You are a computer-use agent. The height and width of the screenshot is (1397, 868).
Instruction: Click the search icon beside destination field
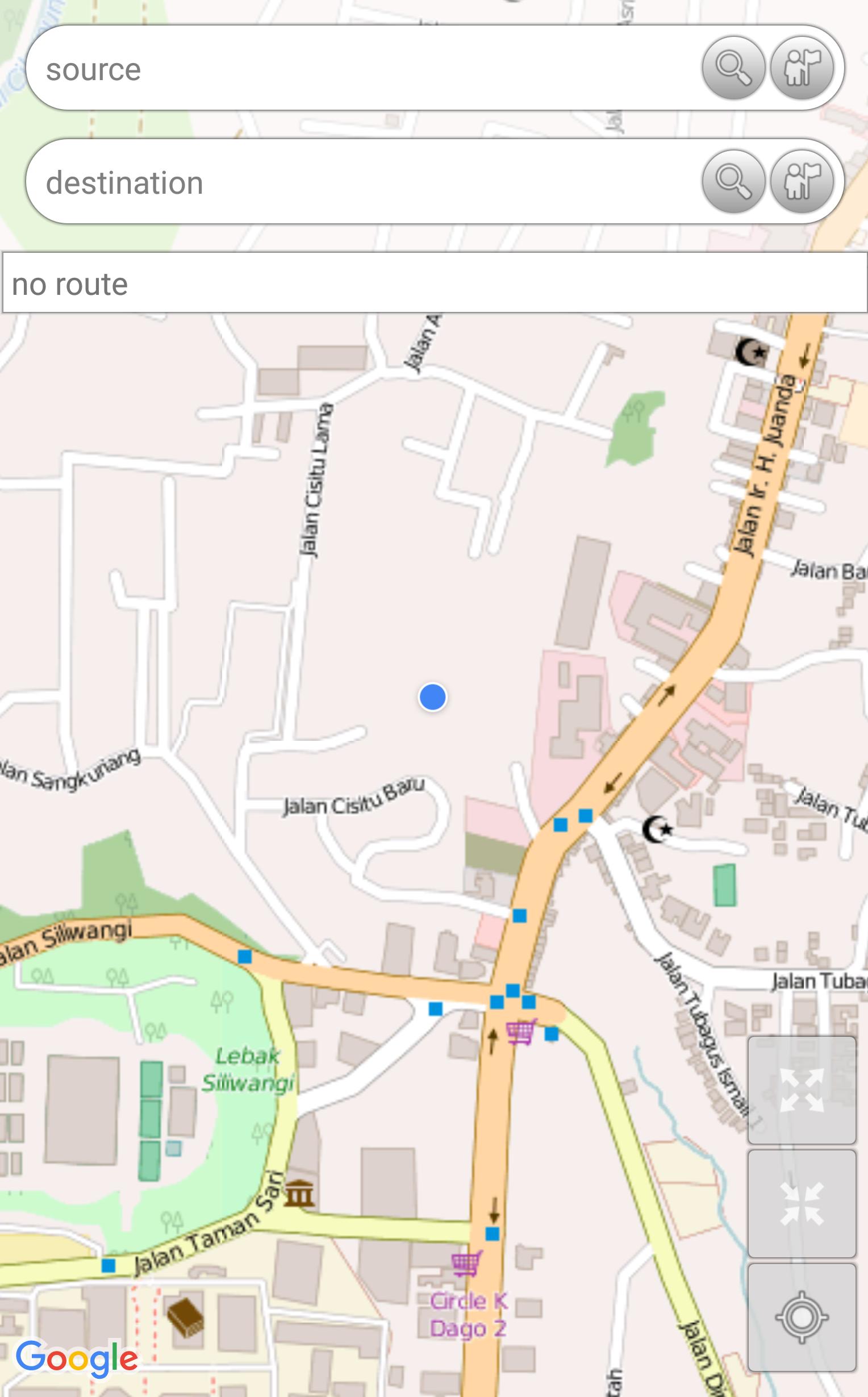tap(734, 181)
